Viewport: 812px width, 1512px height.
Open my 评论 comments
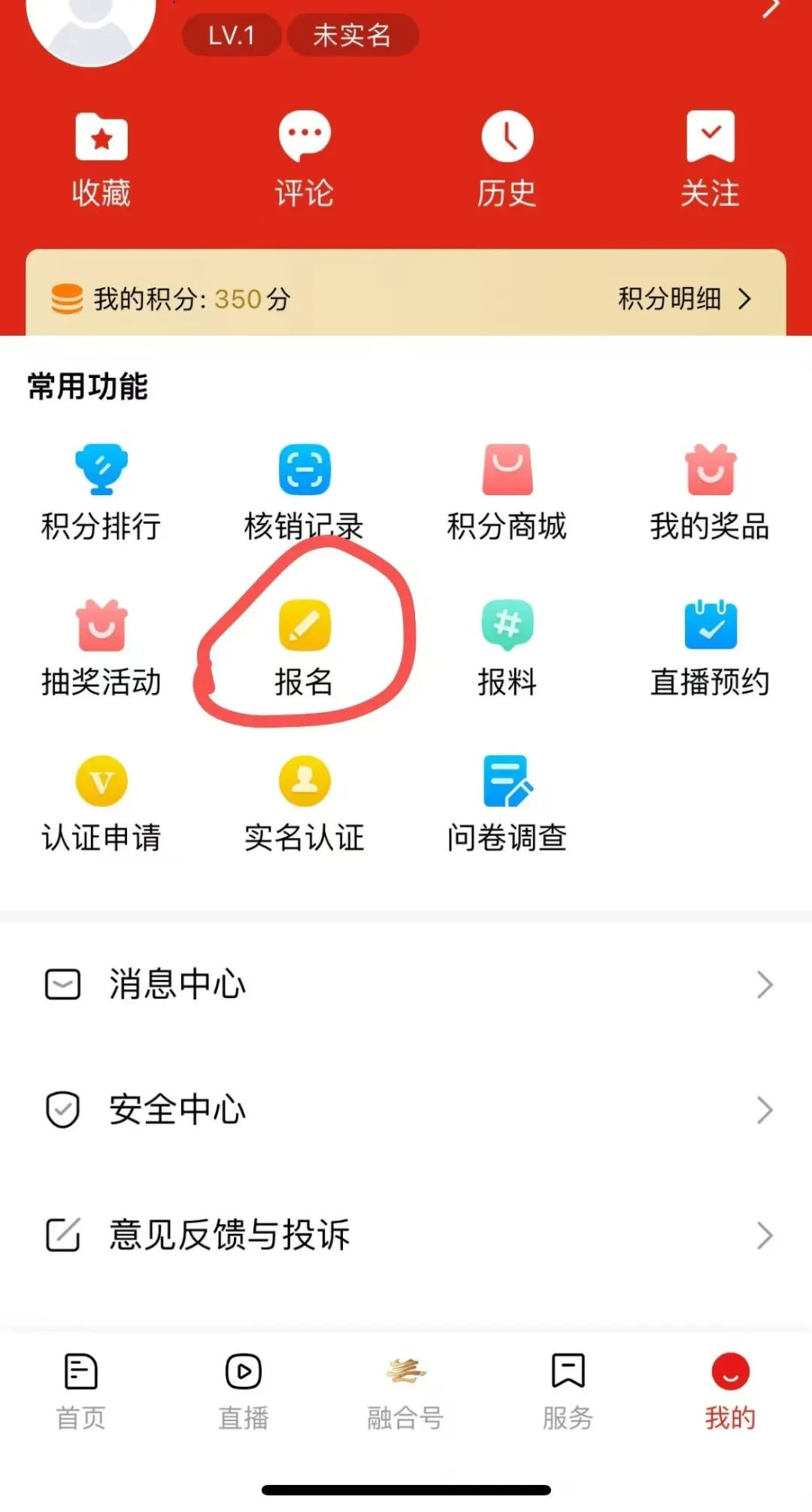click(x=304, y=160)
